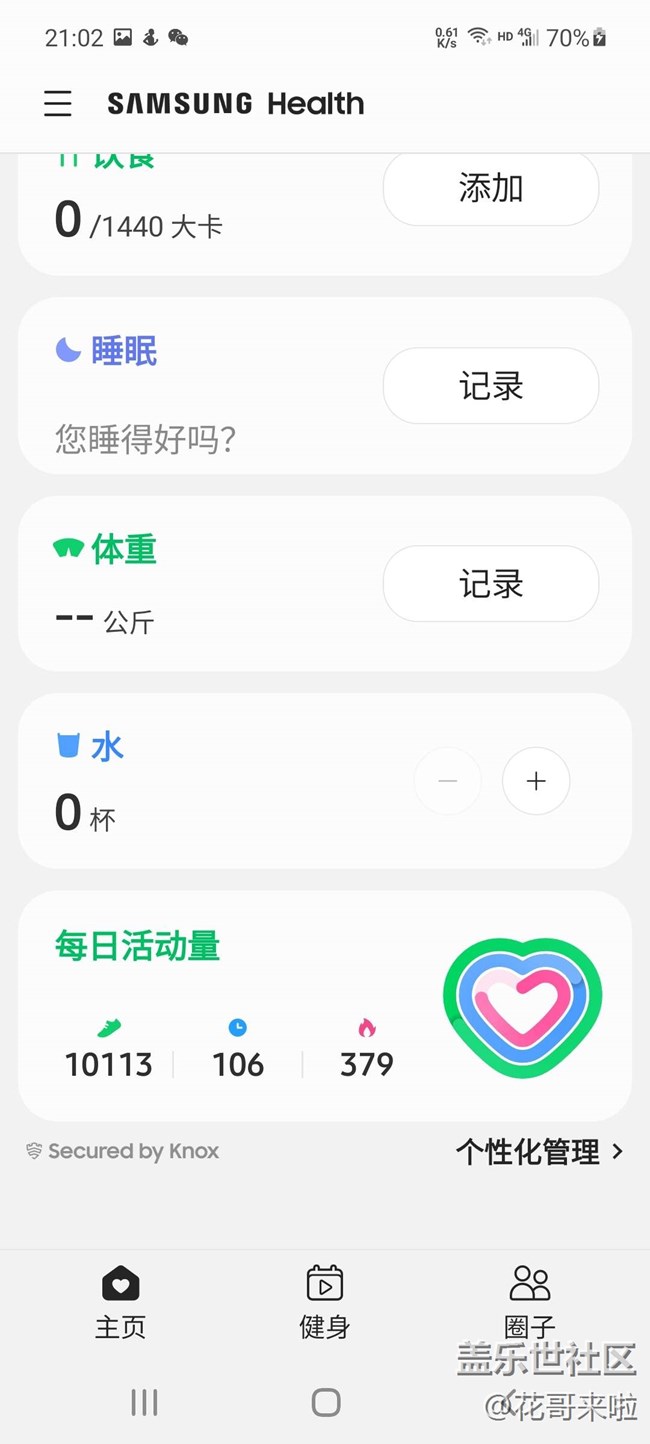Open 个性化管理 settings
Image resolution: width=650 pixels, height=1444 pixels.
tap(540, 1152)
